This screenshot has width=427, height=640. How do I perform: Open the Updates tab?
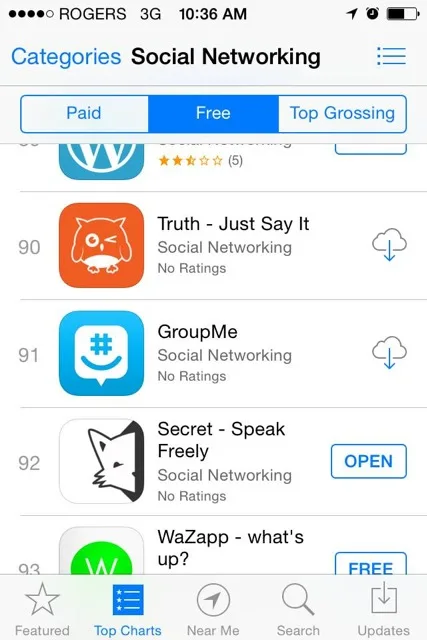click(x=384, y=609)
